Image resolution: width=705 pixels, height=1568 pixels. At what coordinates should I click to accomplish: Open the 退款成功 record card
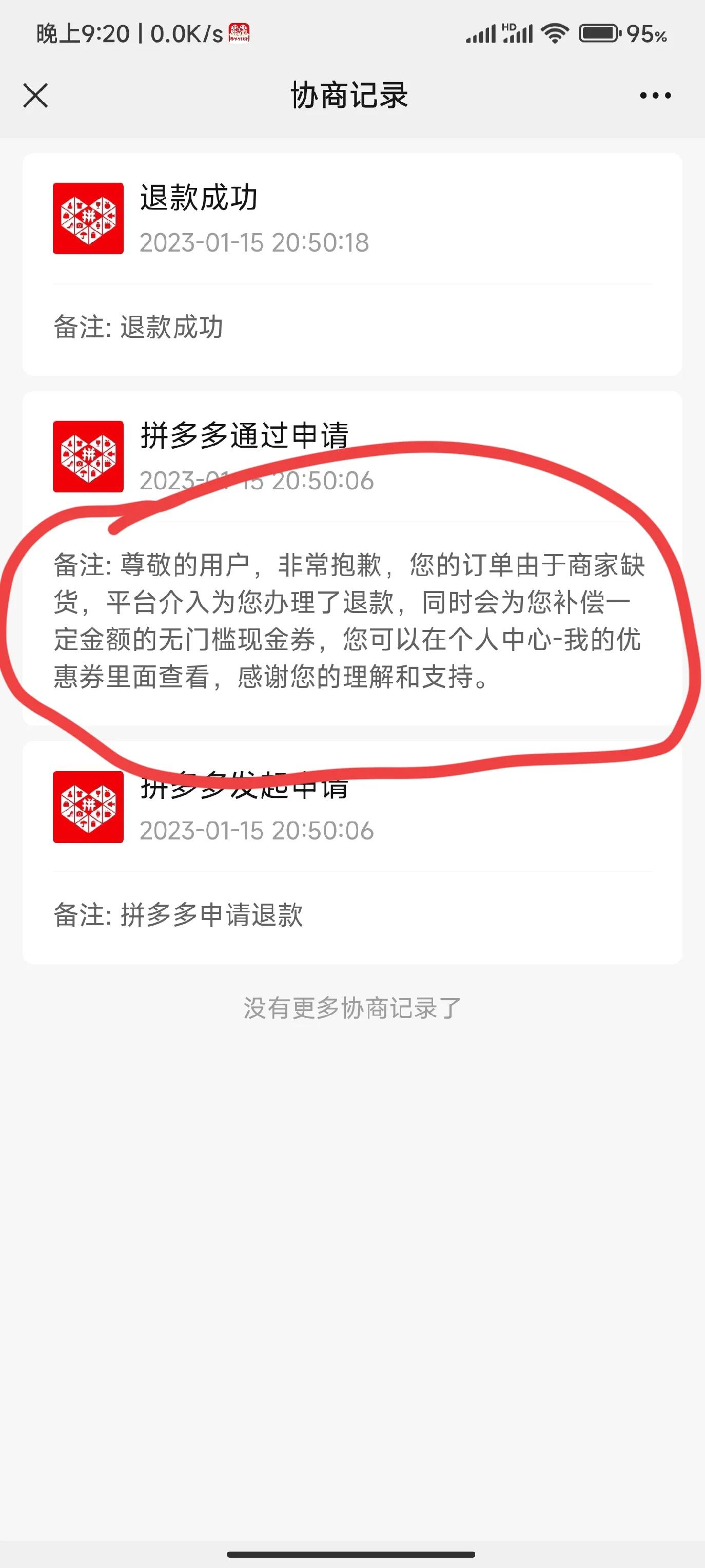coord(351,262)
